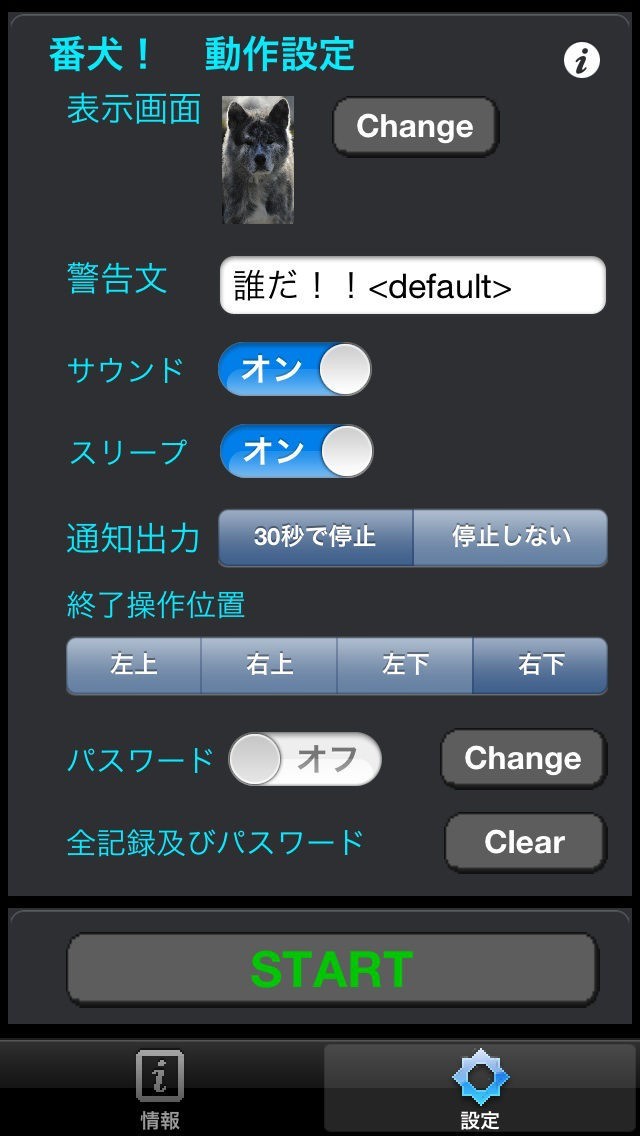Switch to the 設定 tab
The width and height of the screenshot is (640, 1136).
480,1090
